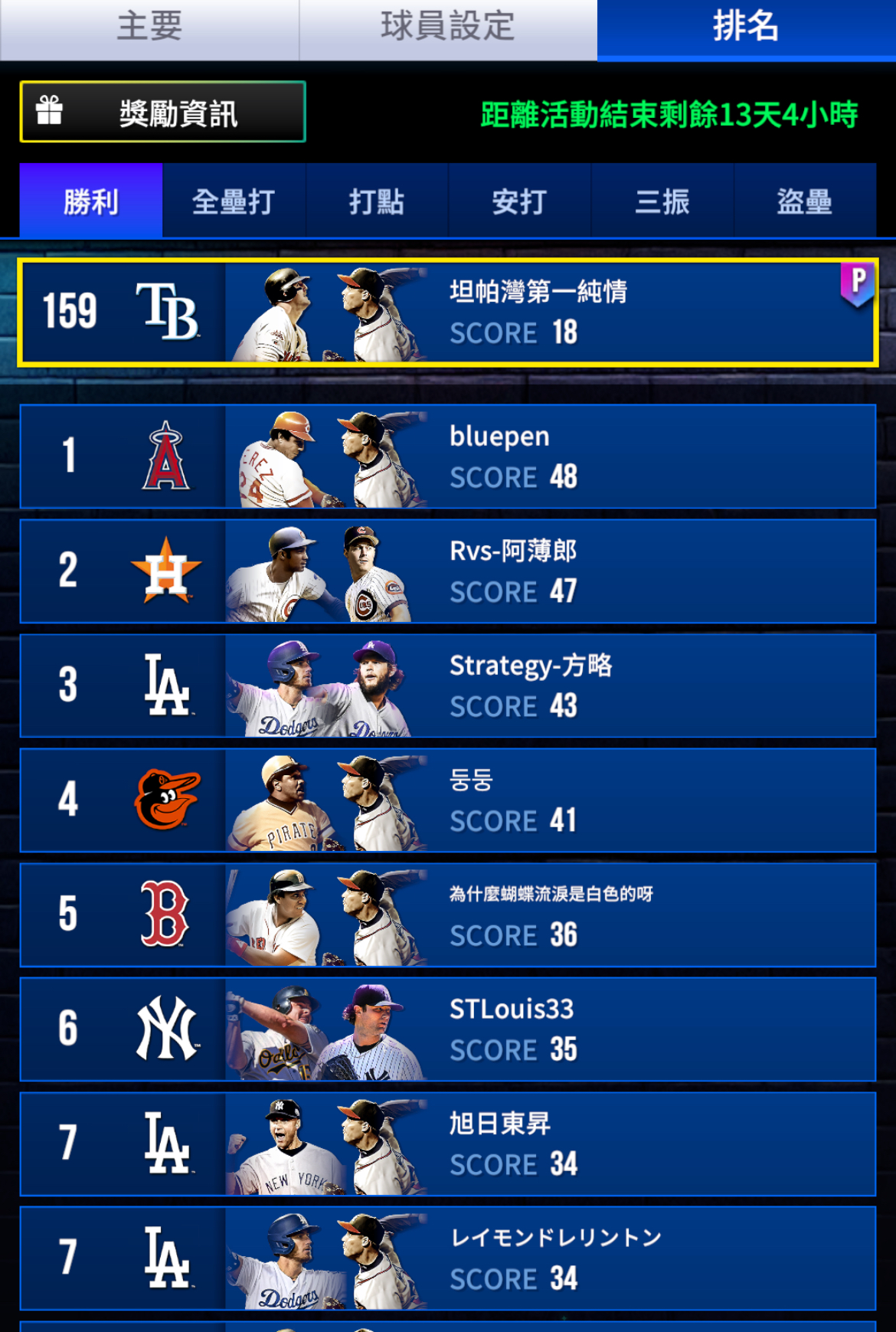Show the 打點 ranking

click(x=376, y=201)
